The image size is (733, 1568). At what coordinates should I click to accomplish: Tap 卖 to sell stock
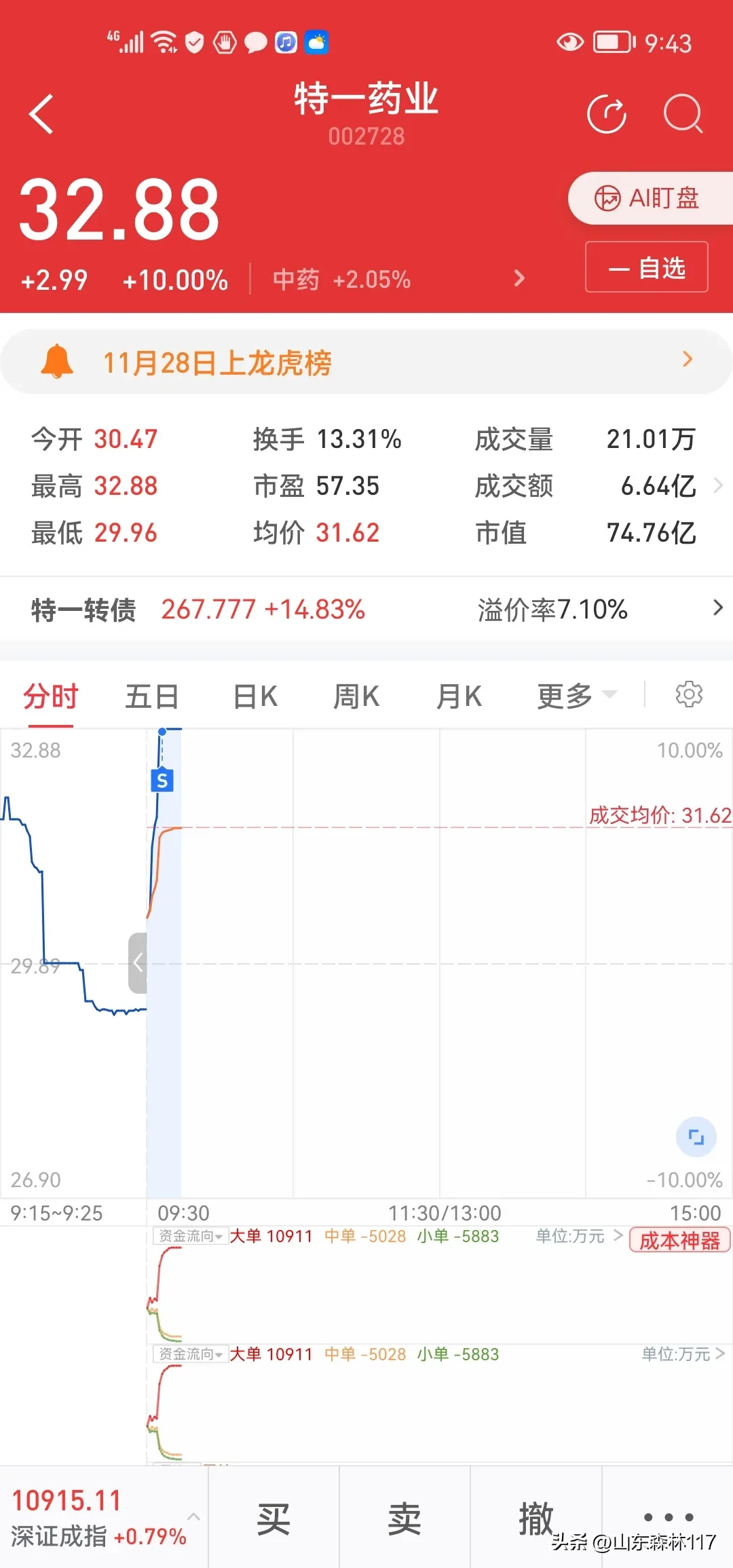pos(405,1518)
